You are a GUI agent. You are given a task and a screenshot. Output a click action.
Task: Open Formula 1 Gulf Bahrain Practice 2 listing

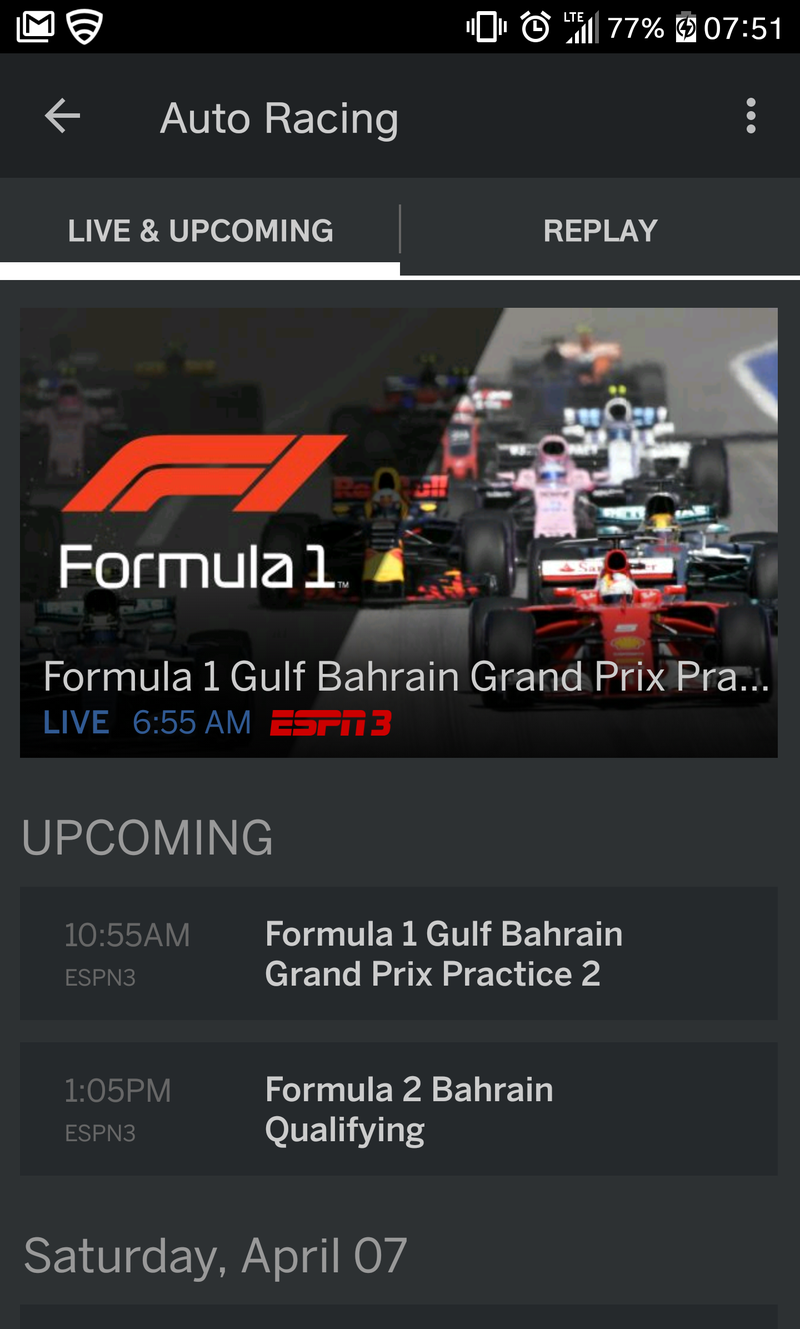click(x=398, y=953)
